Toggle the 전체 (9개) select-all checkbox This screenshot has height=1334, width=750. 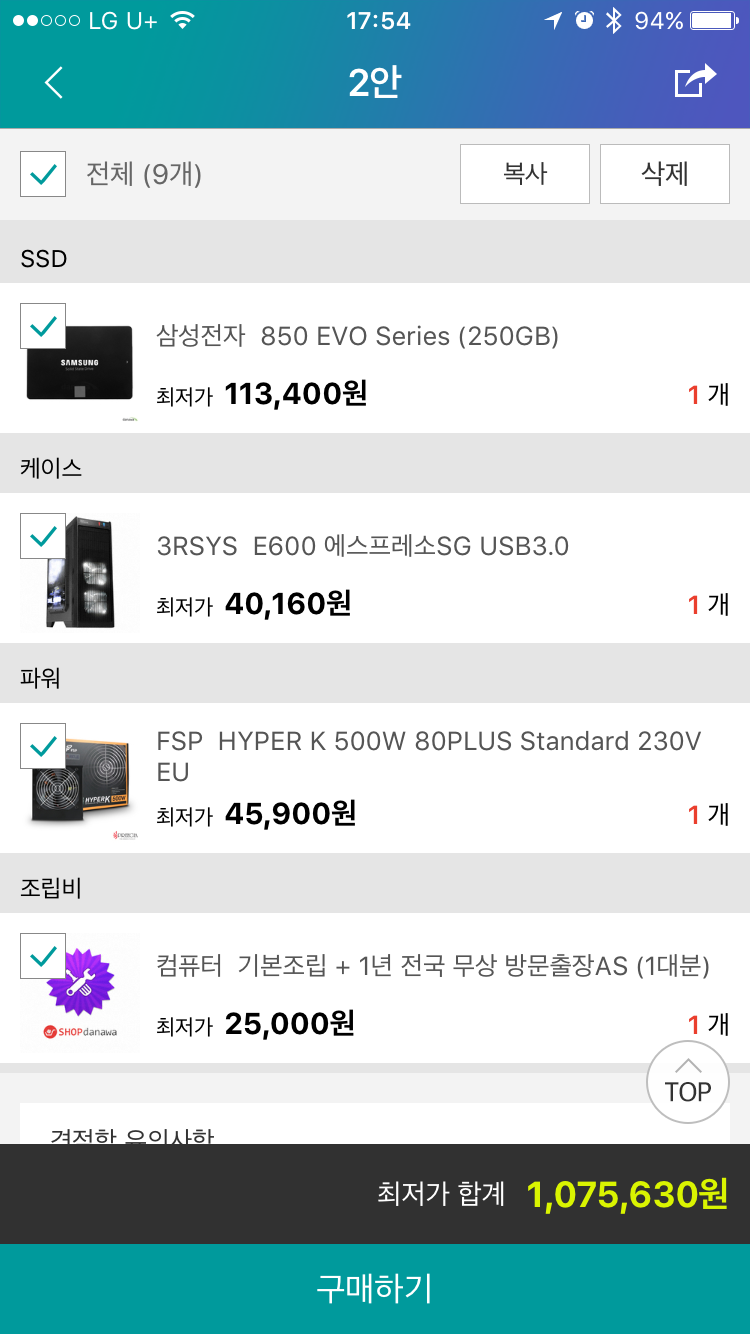tap(43, 175)
